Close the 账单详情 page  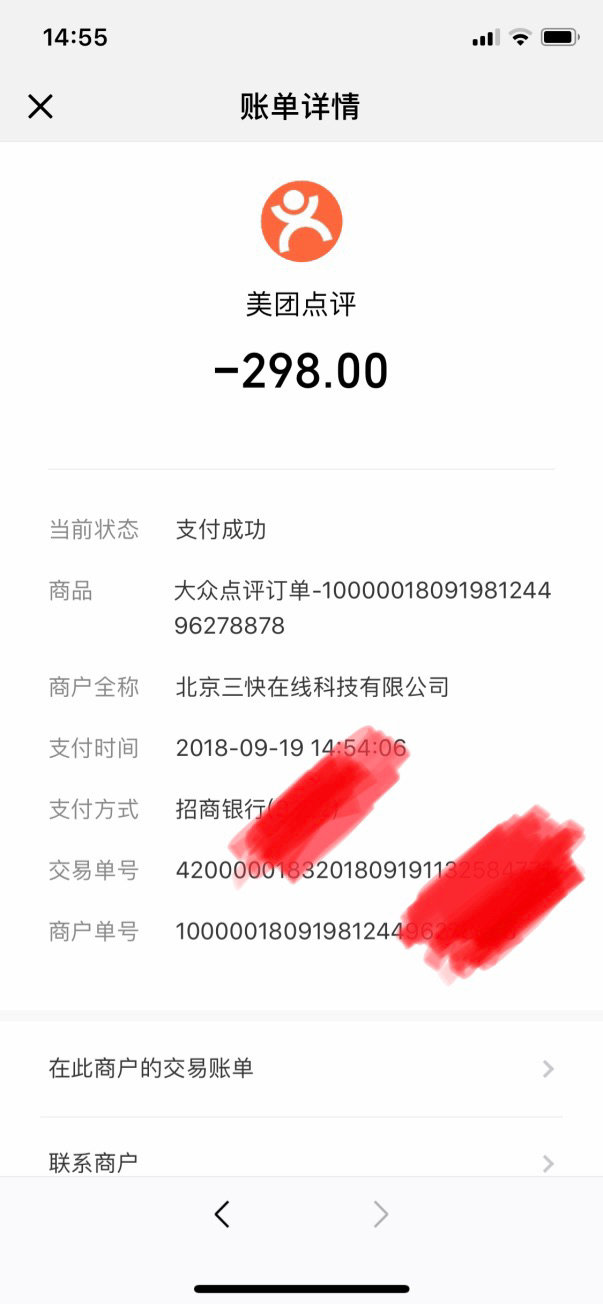(40, 107)
